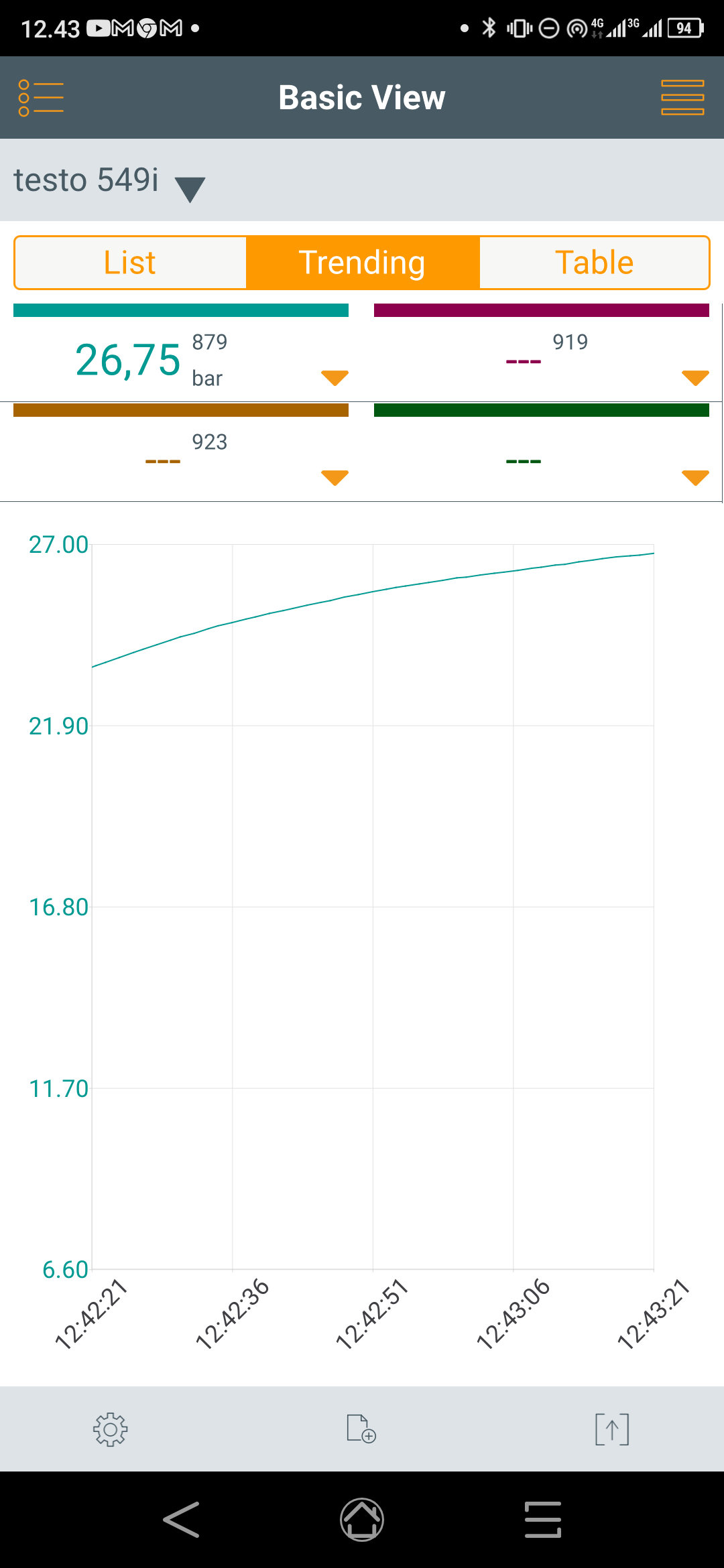Return to the home screen
The width and height of the screenshot is (724, 1568).
click(362, 1520)
